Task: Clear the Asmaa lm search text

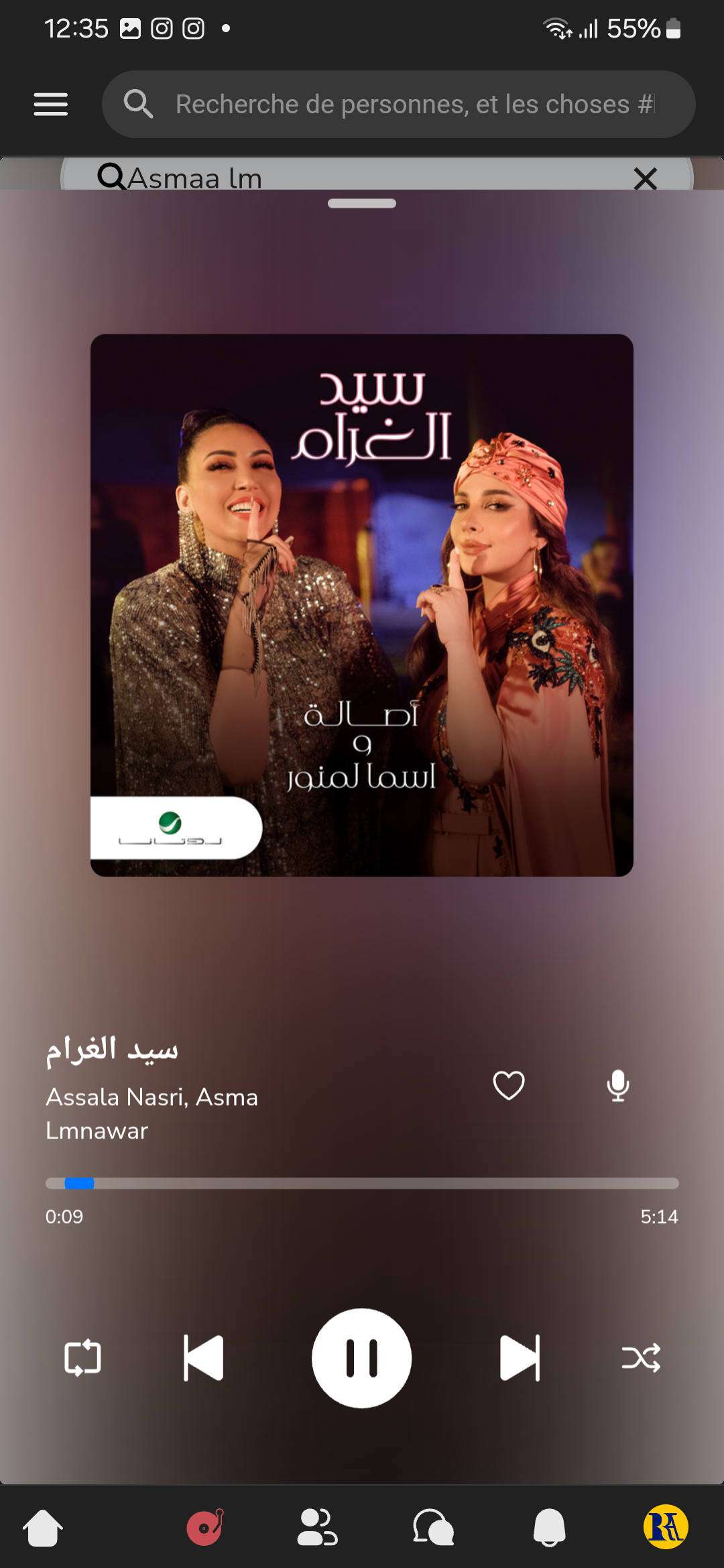Action: click(x=645, y=178)
